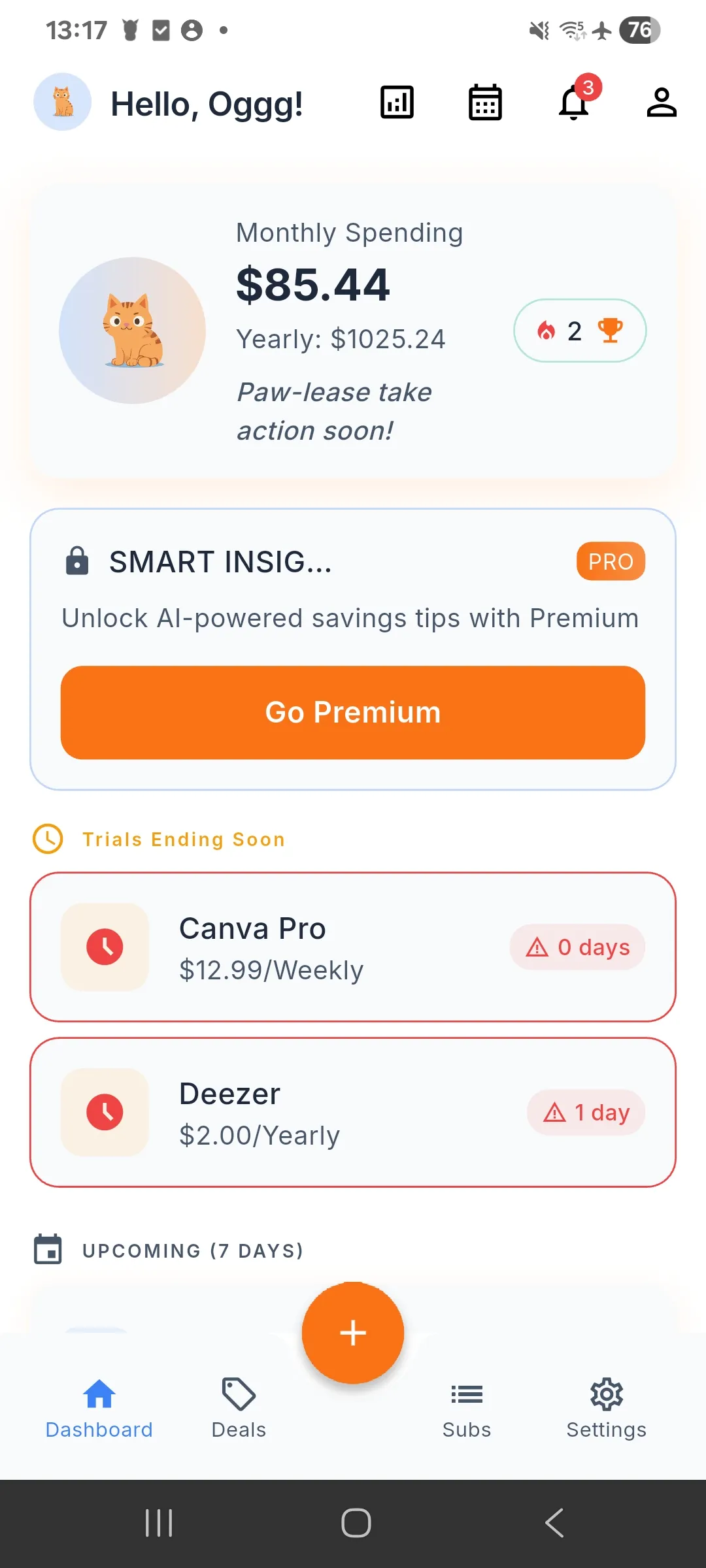
Task: Open the Settings tab
Action: click(x=606, y=1408)
